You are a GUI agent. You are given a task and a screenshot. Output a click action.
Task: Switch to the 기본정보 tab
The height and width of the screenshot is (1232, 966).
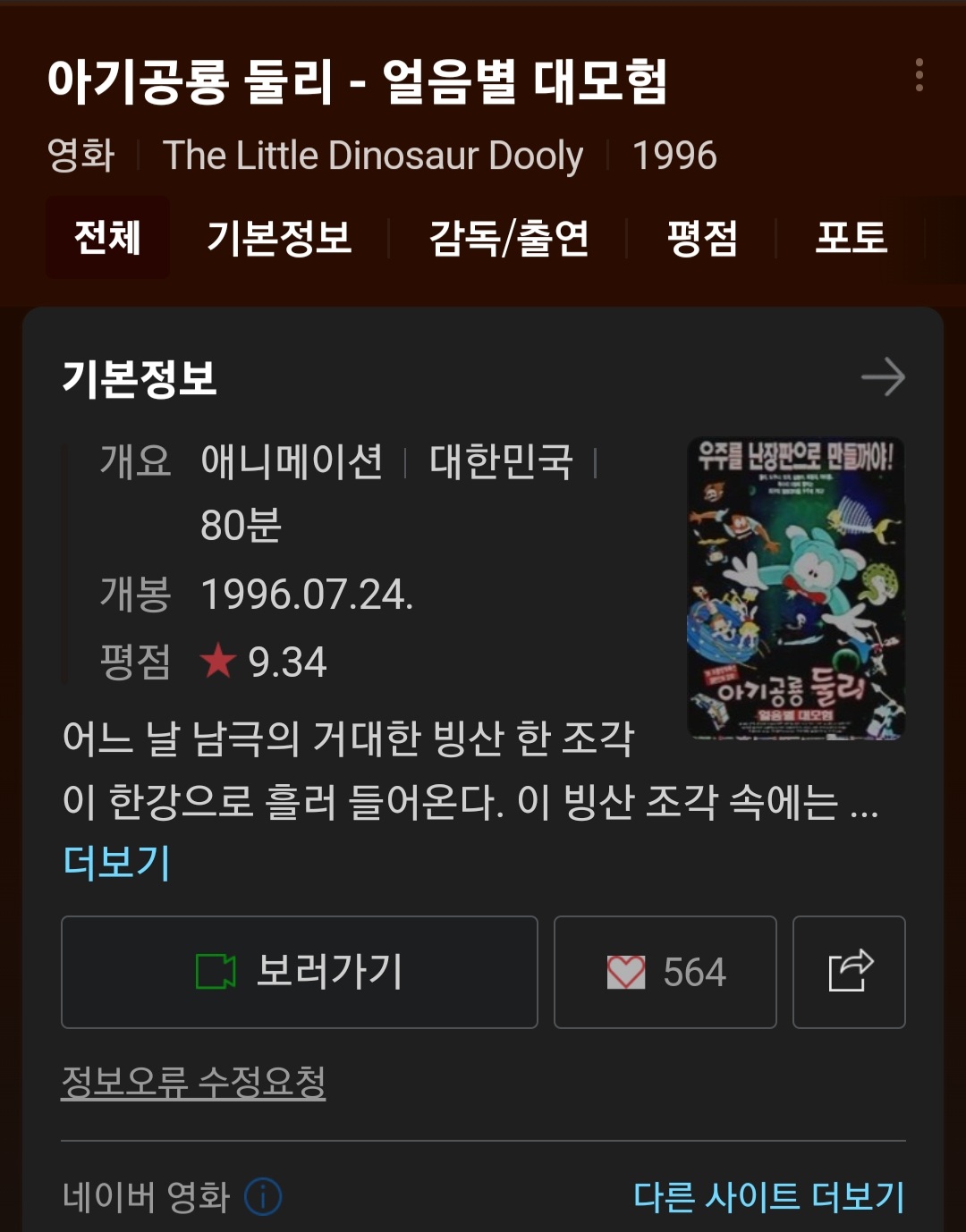[279, 238]
